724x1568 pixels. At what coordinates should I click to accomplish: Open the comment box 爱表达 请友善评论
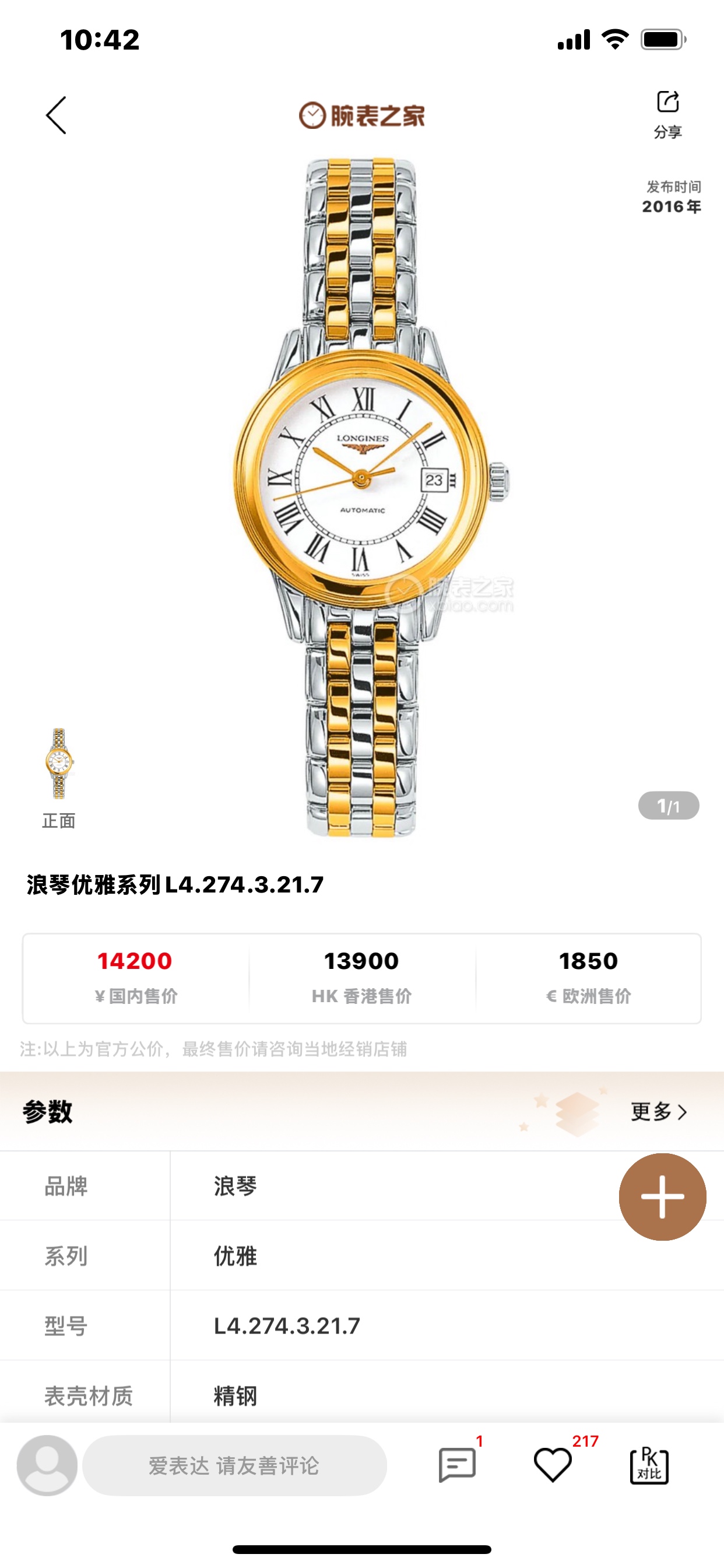pos(234,1465)
